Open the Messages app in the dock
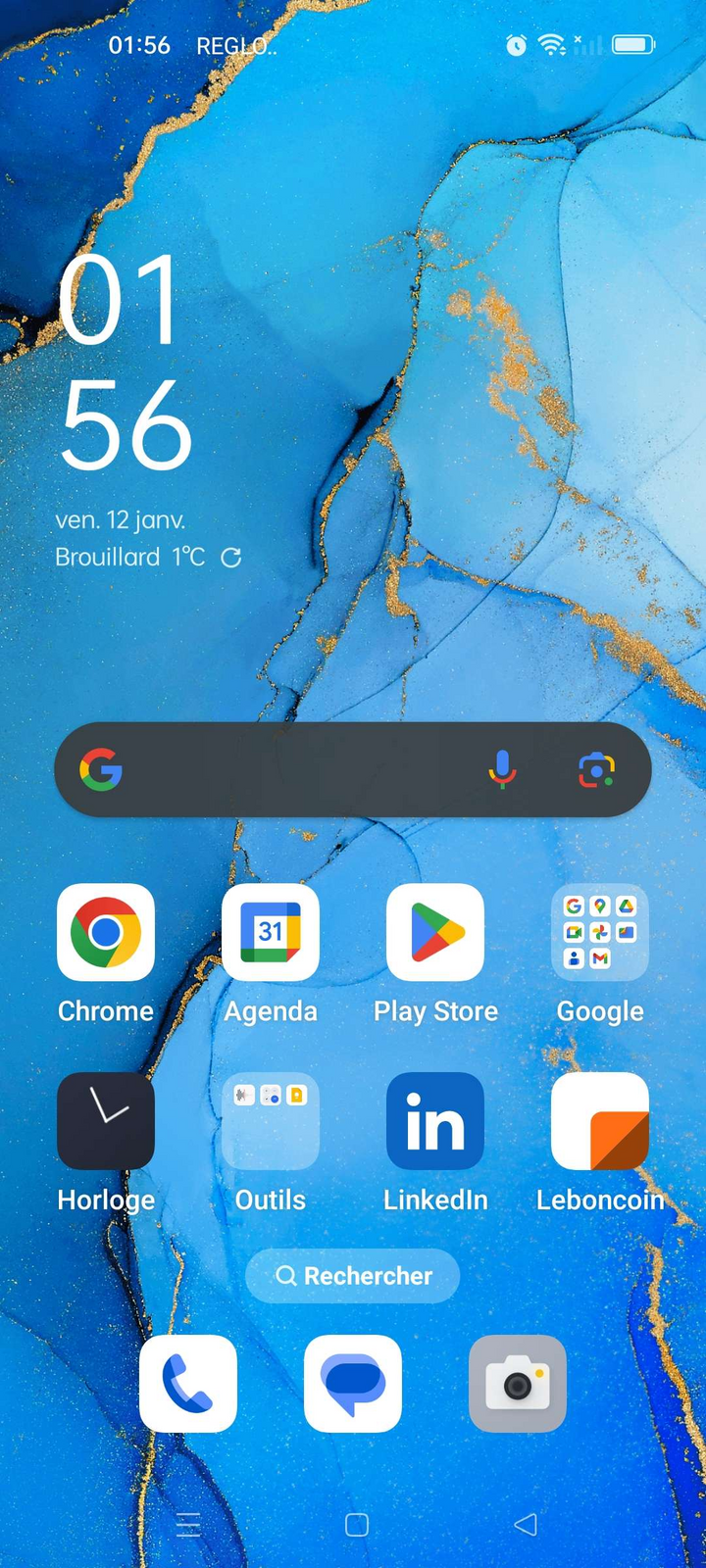This screenshot has height=1568, width=706. click(353, 1383)
